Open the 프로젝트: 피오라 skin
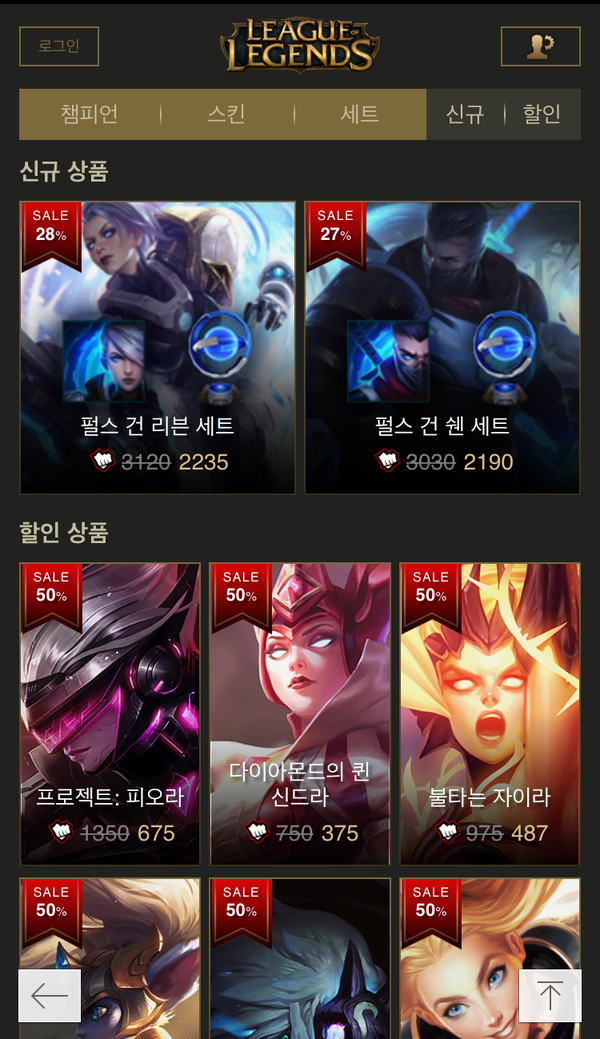The width and height of the screenshot is (600, 1039). point(110,714)
